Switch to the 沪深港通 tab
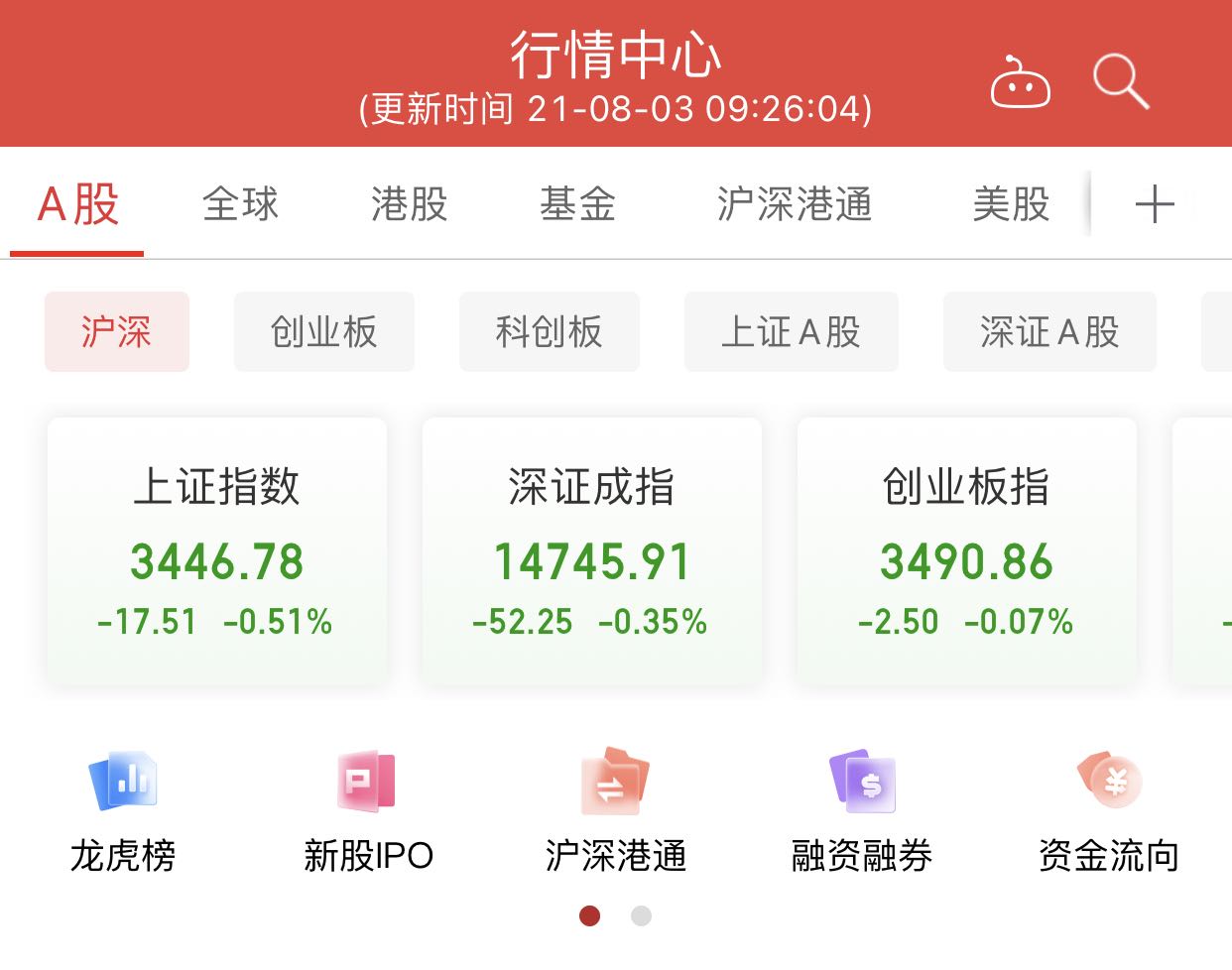Image resolution: width=1232 pixels, height=970 pixels. coord(794,204)
